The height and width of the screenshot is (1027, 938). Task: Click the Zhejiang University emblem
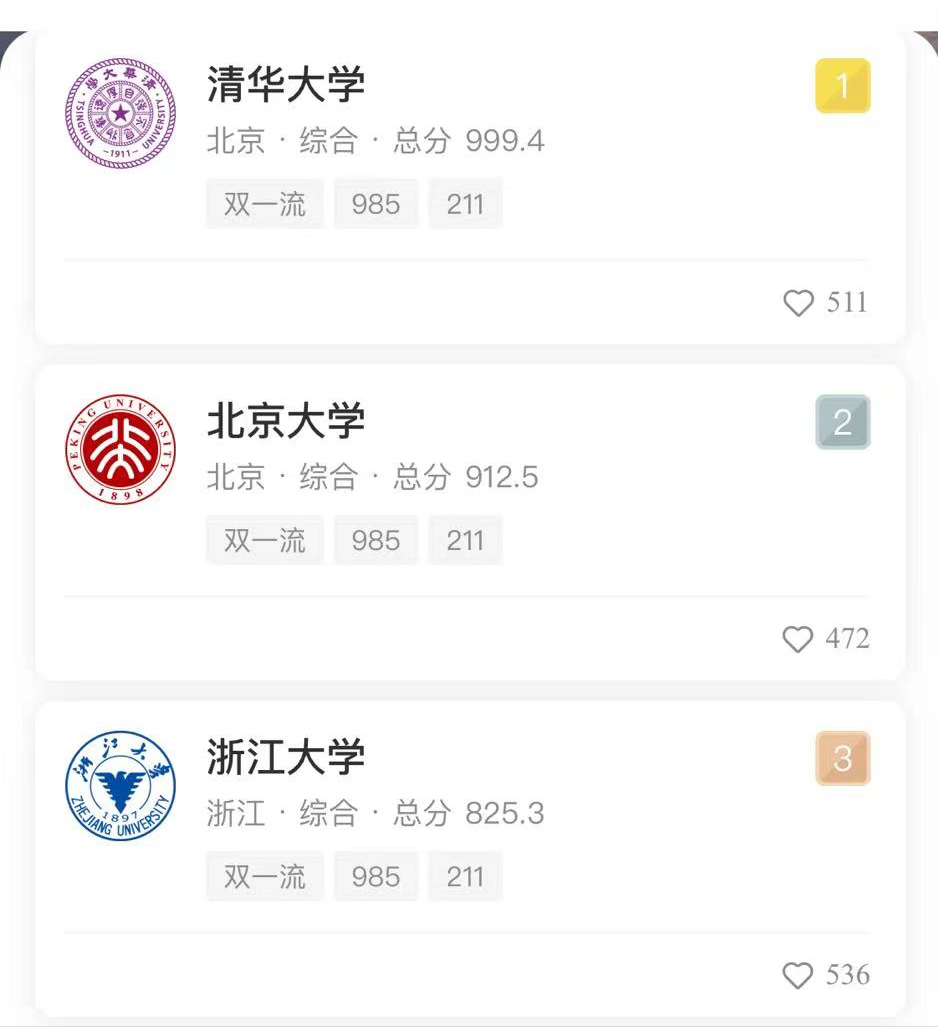tap(120, 786)
